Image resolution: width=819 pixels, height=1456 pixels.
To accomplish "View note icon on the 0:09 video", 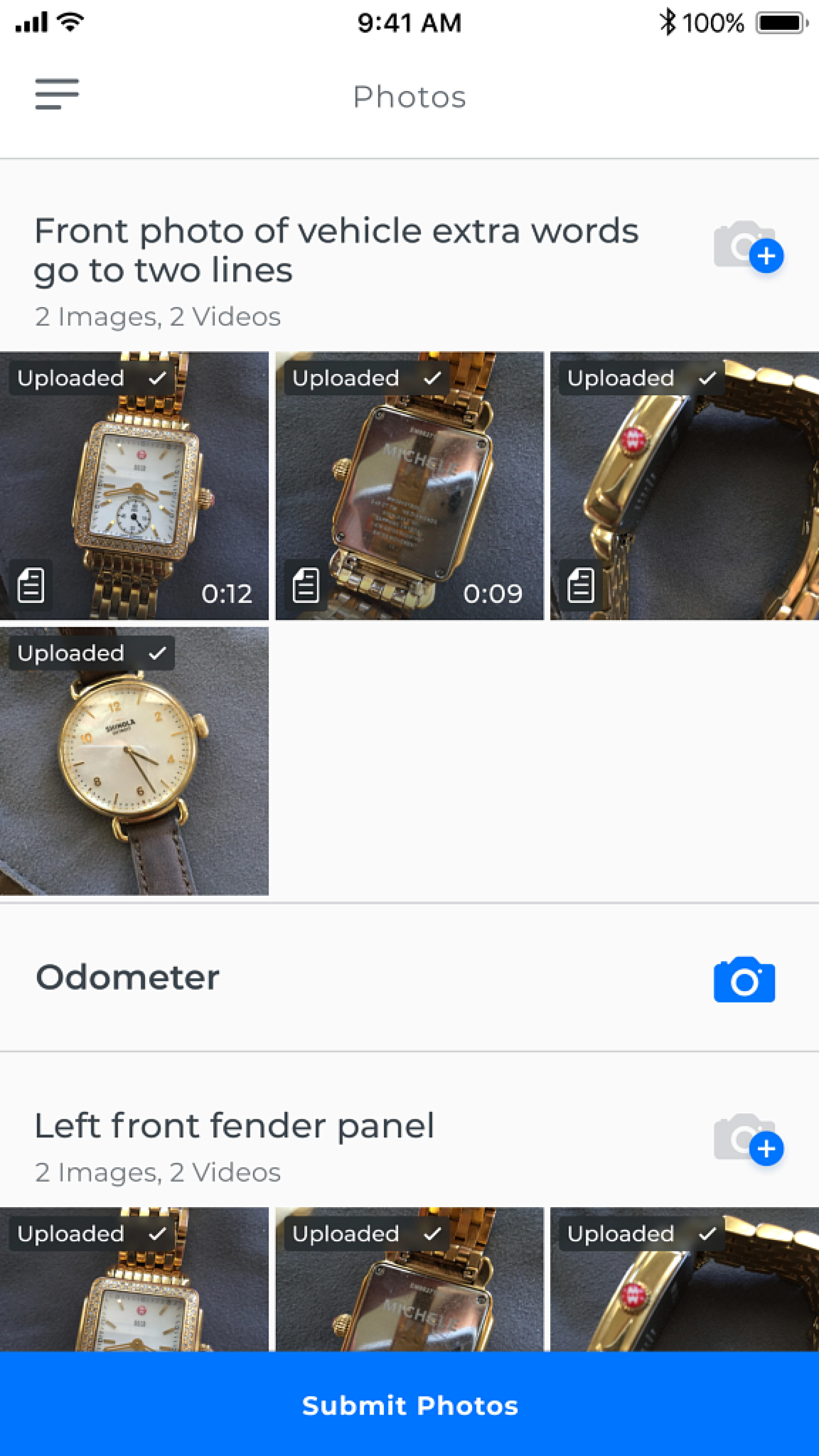I will coord(306,585).
